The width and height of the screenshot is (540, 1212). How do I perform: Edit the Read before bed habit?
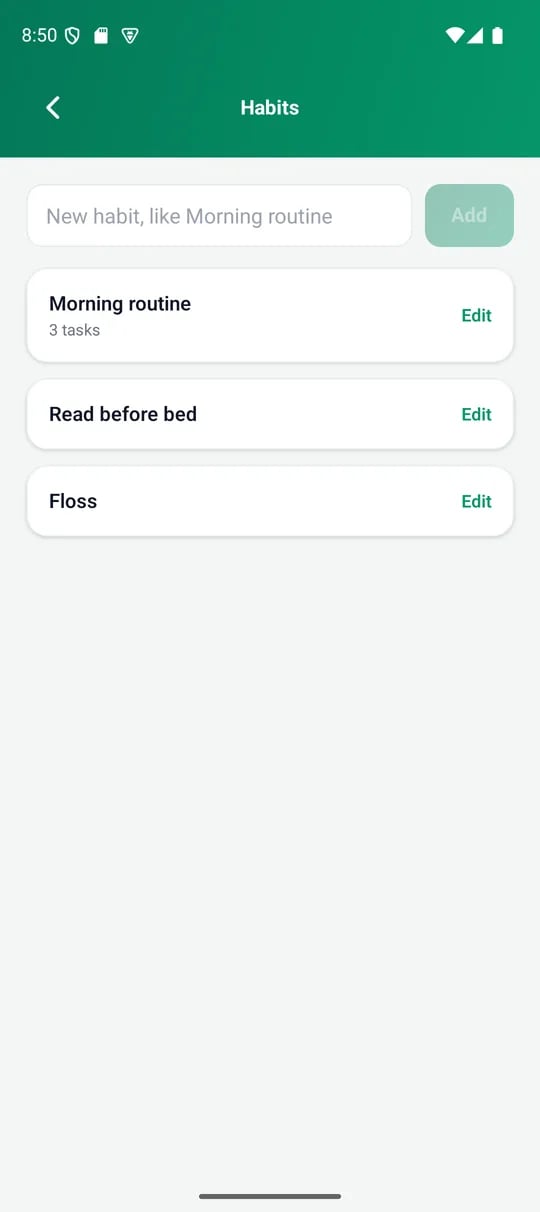coord(476,414)
